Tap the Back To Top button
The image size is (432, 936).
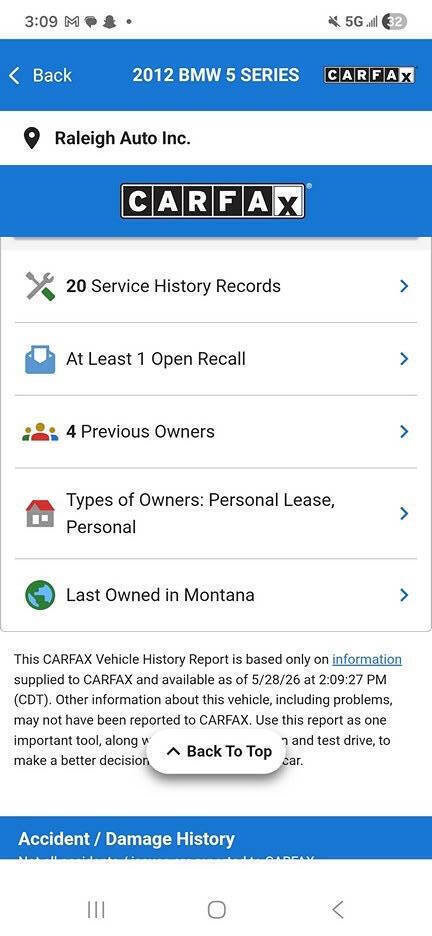[x=216, y=751]
